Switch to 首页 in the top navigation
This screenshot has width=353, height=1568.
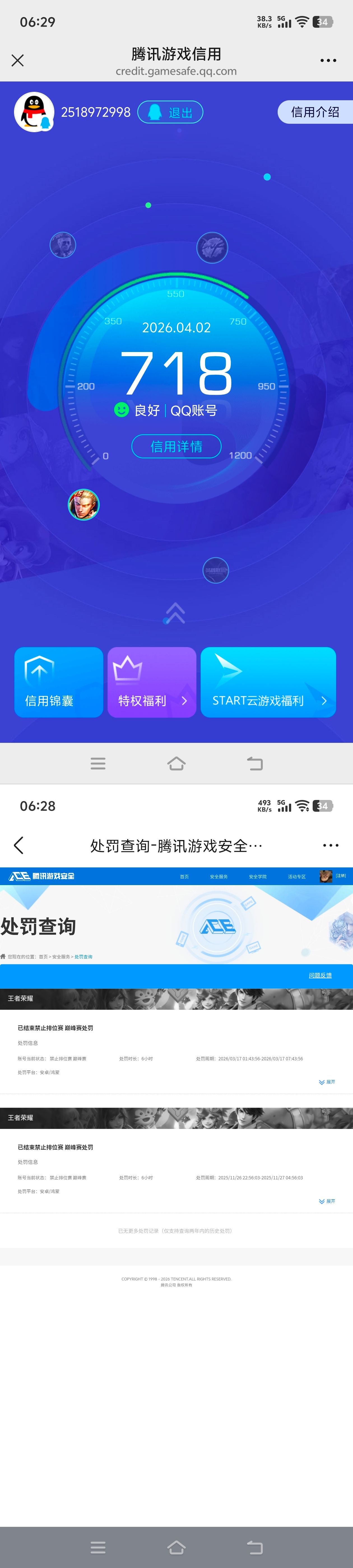point(184,876)
